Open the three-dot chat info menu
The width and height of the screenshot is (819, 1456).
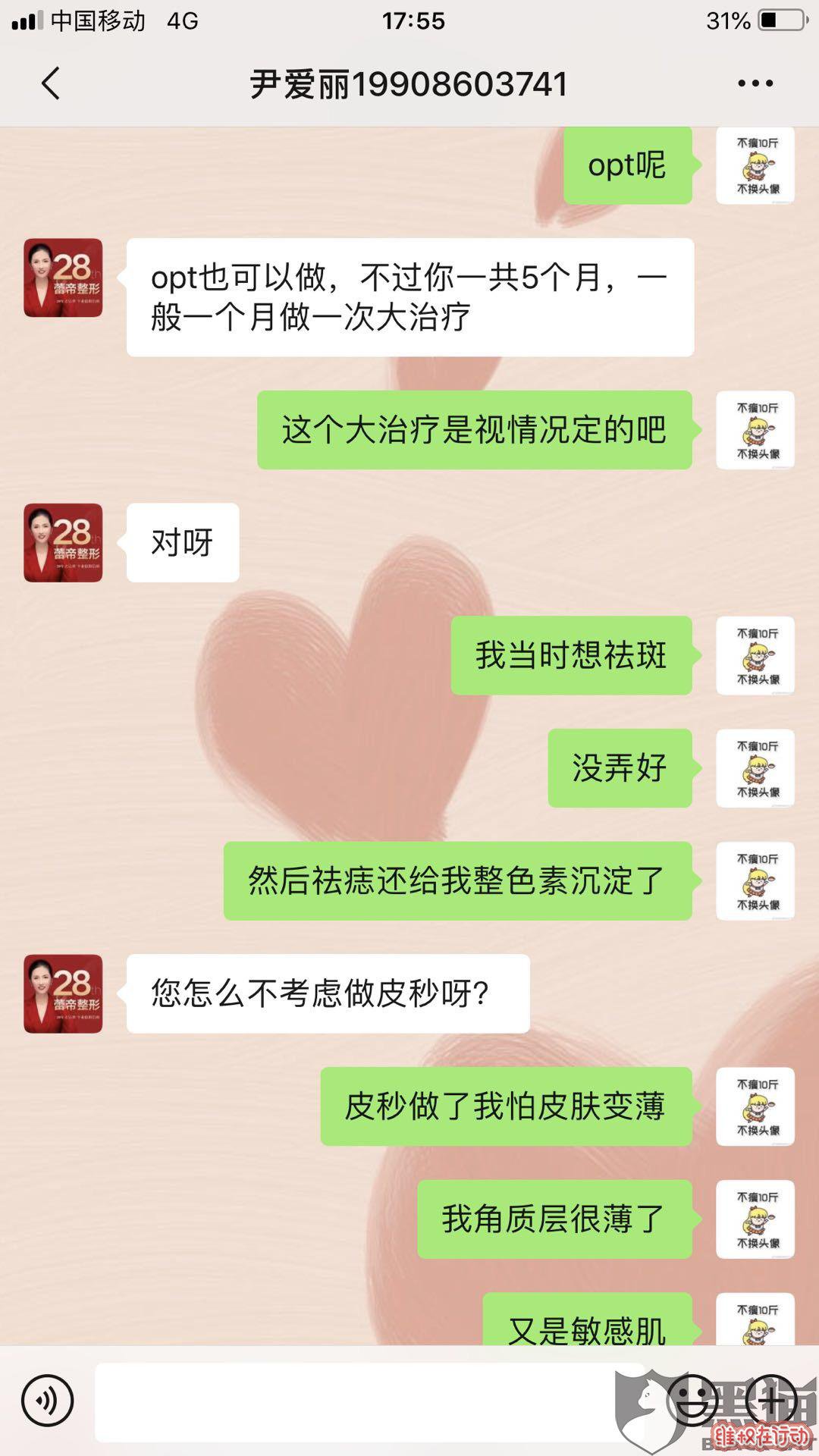coord(755,83)
